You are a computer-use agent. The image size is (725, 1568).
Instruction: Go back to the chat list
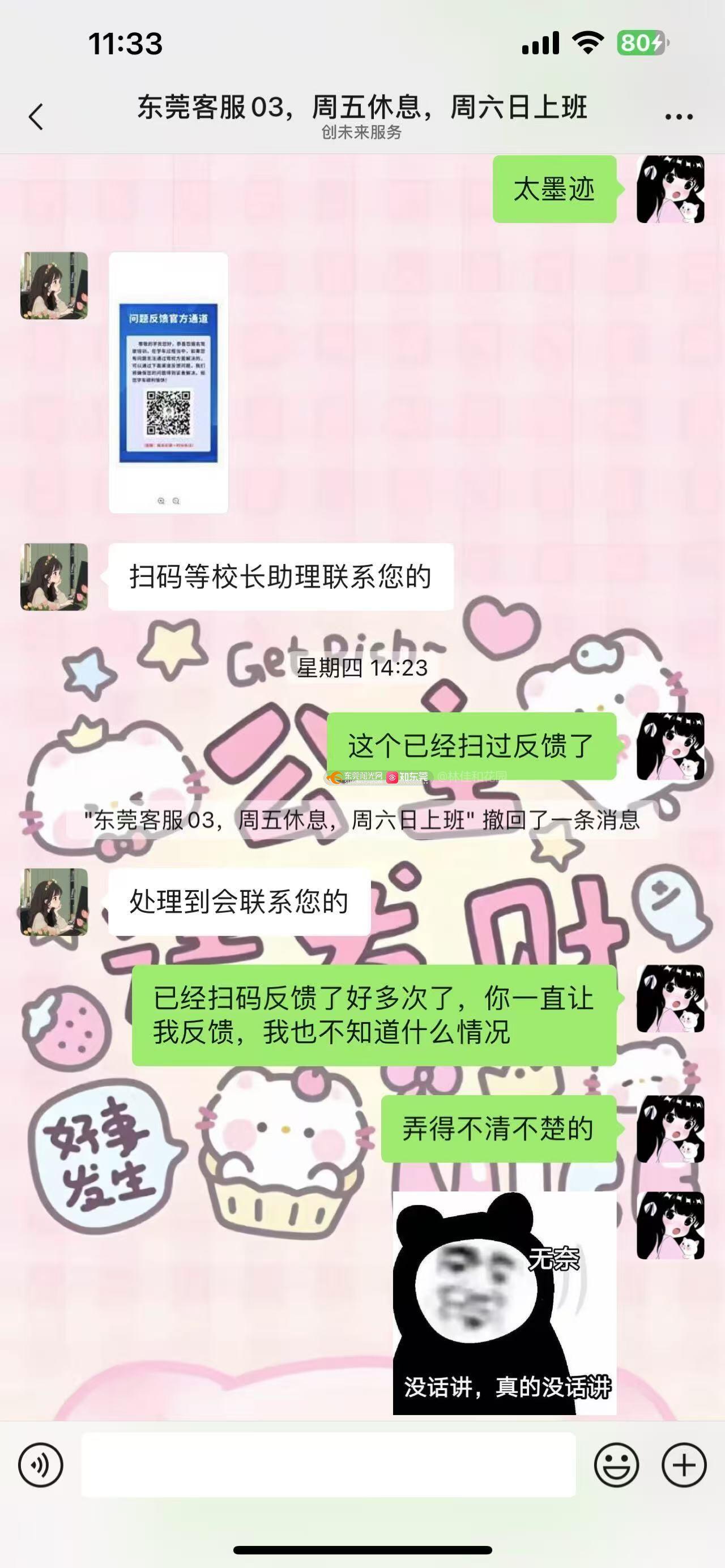pyautogui.click(x=36, y=116)
